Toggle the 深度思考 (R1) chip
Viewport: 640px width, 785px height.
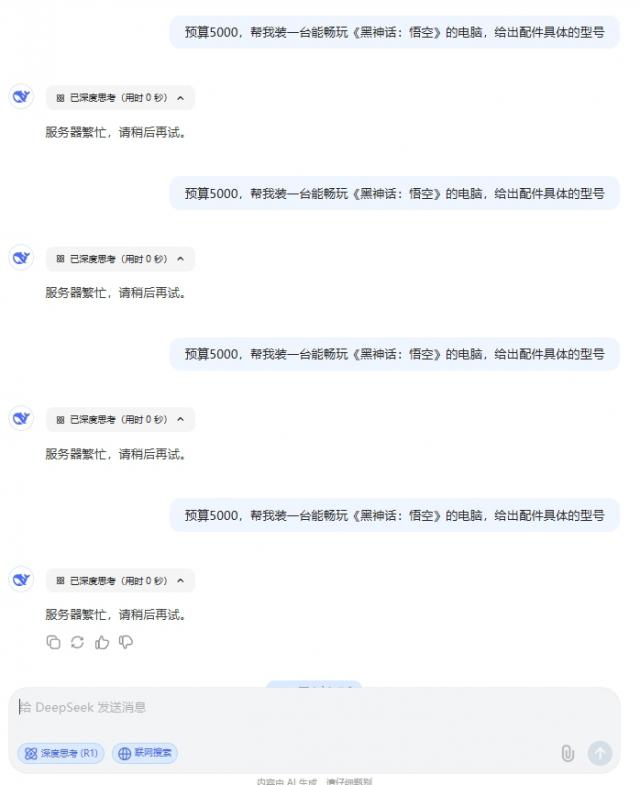[x=61, y=753]
